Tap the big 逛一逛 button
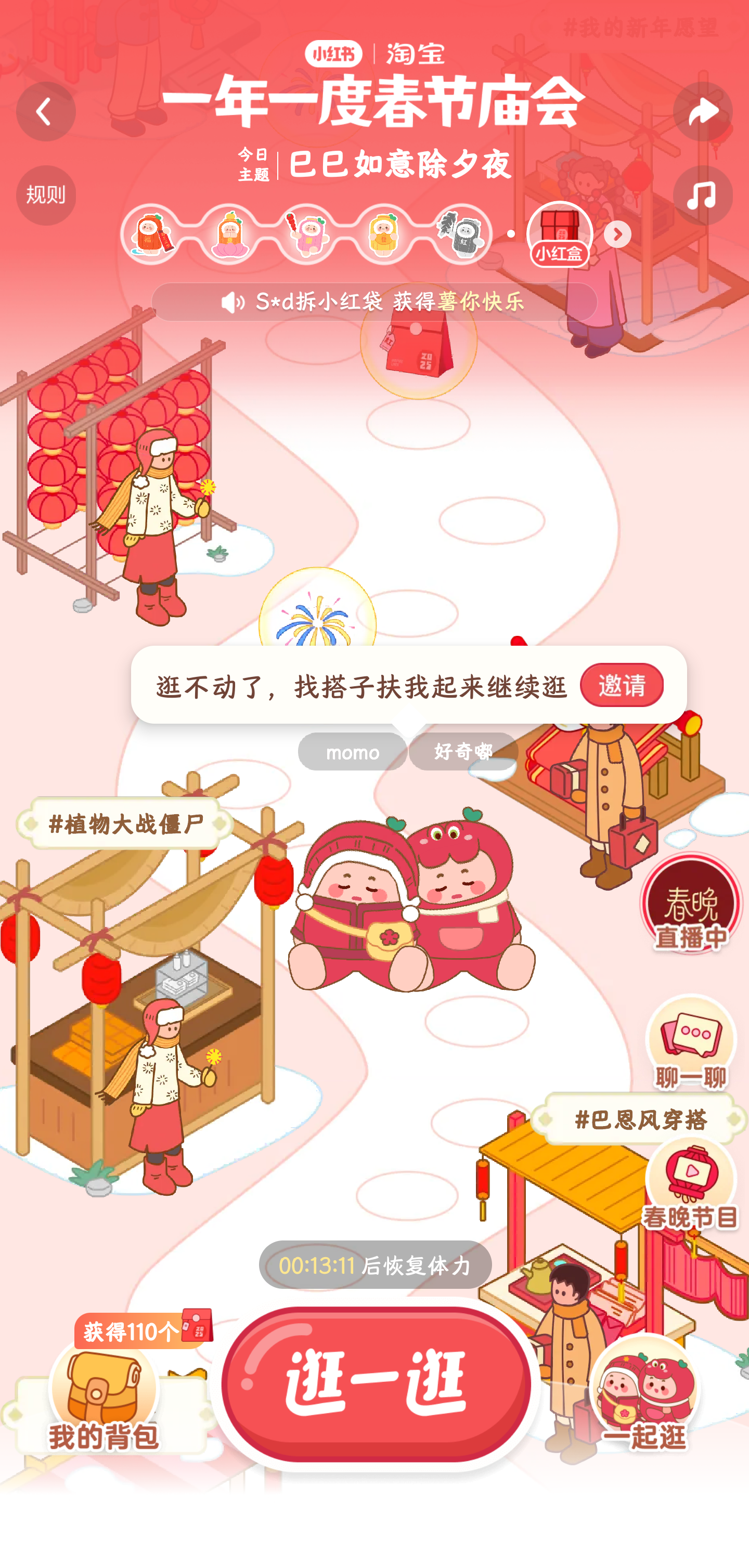 point(375,1383)
